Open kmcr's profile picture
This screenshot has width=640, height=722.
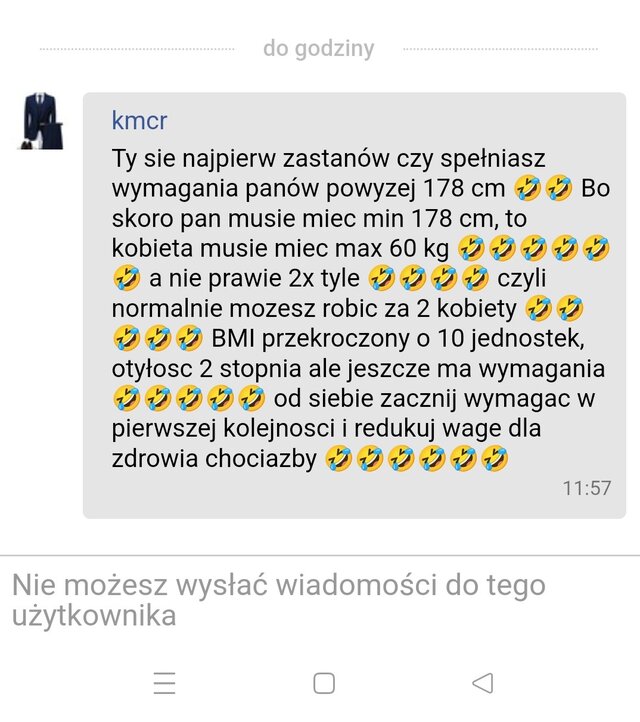(x=41, y=122)
